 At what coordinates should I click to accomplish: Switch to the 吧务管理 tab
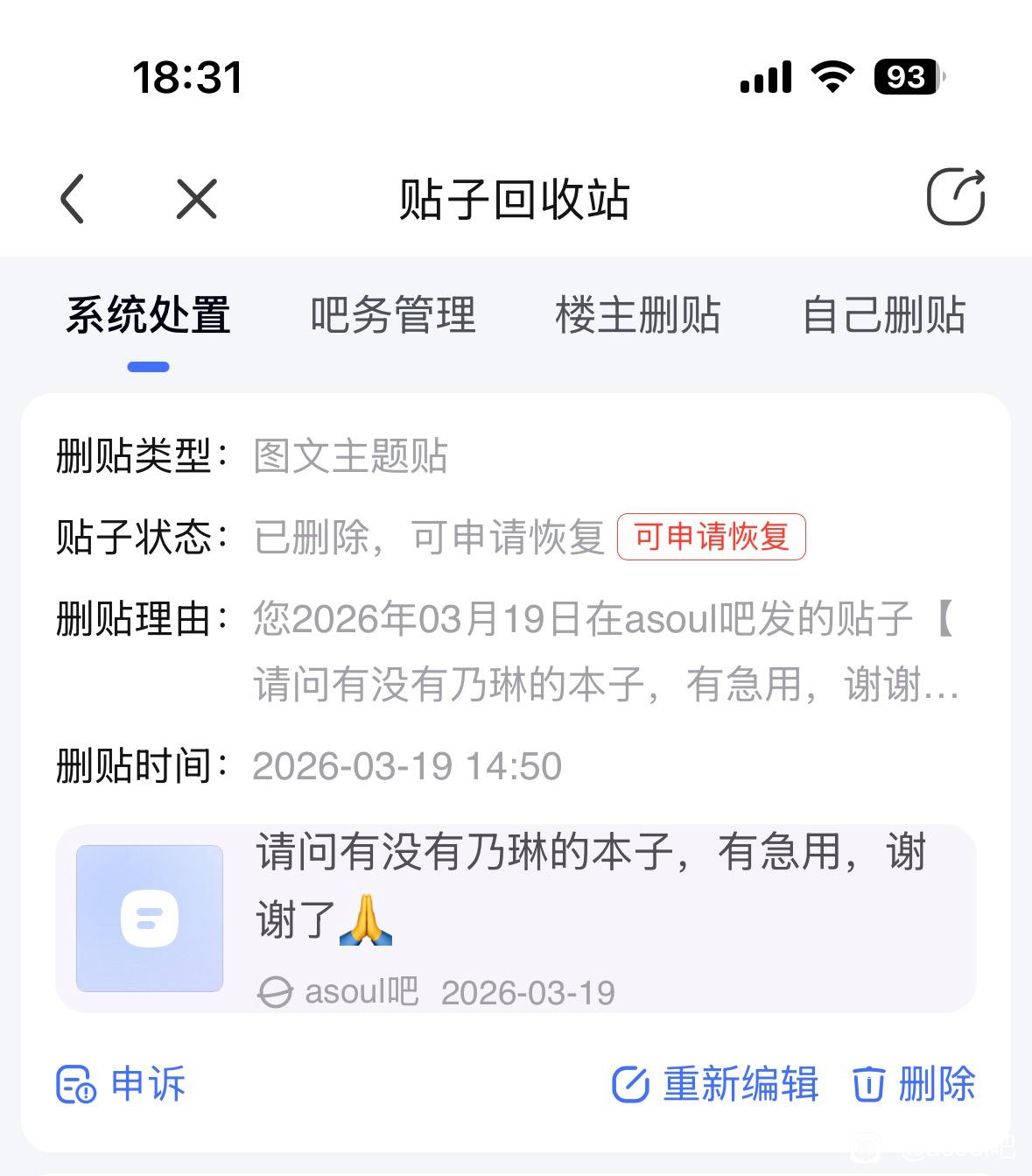coord(393,315)
